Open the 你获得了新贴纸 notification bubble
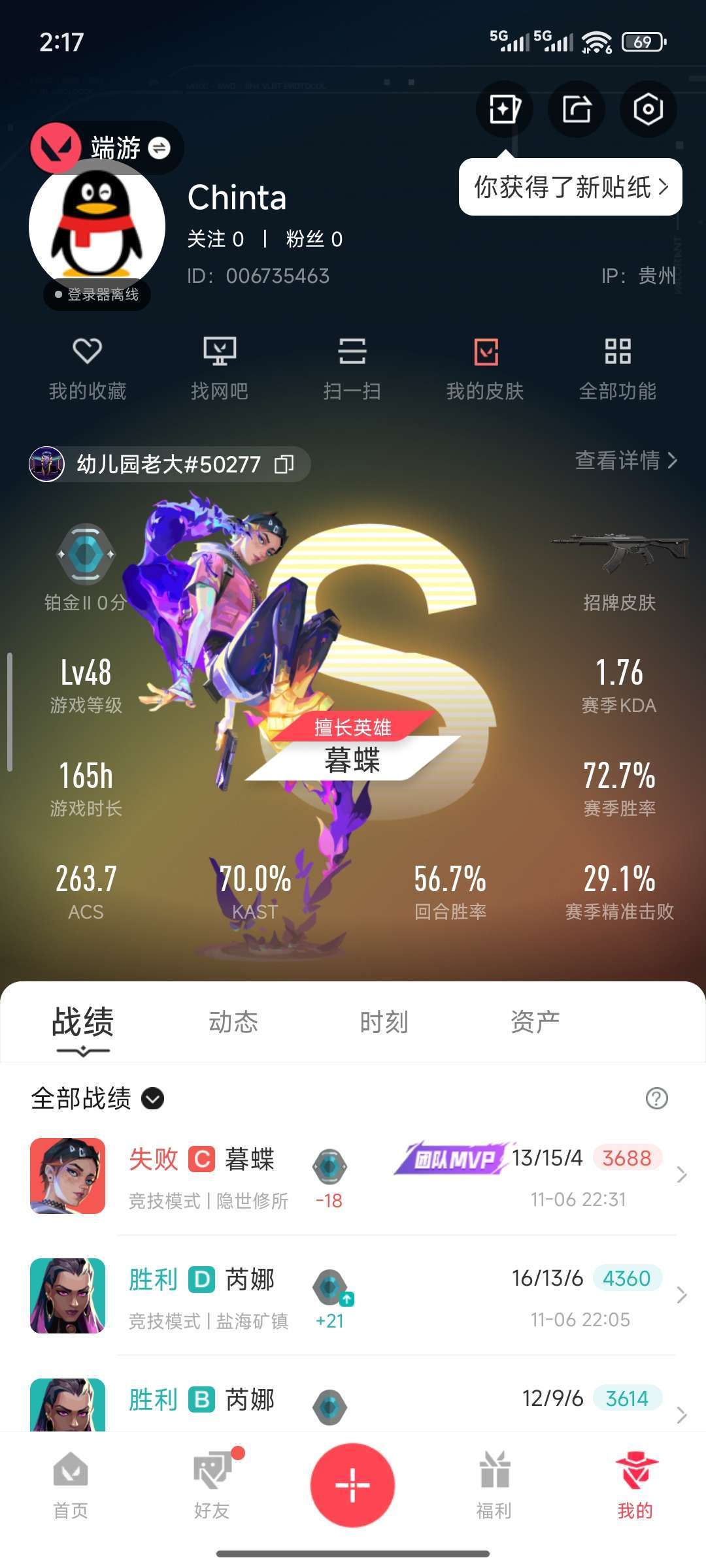Viewport: 706px width, 1568px height. (571, 188)
